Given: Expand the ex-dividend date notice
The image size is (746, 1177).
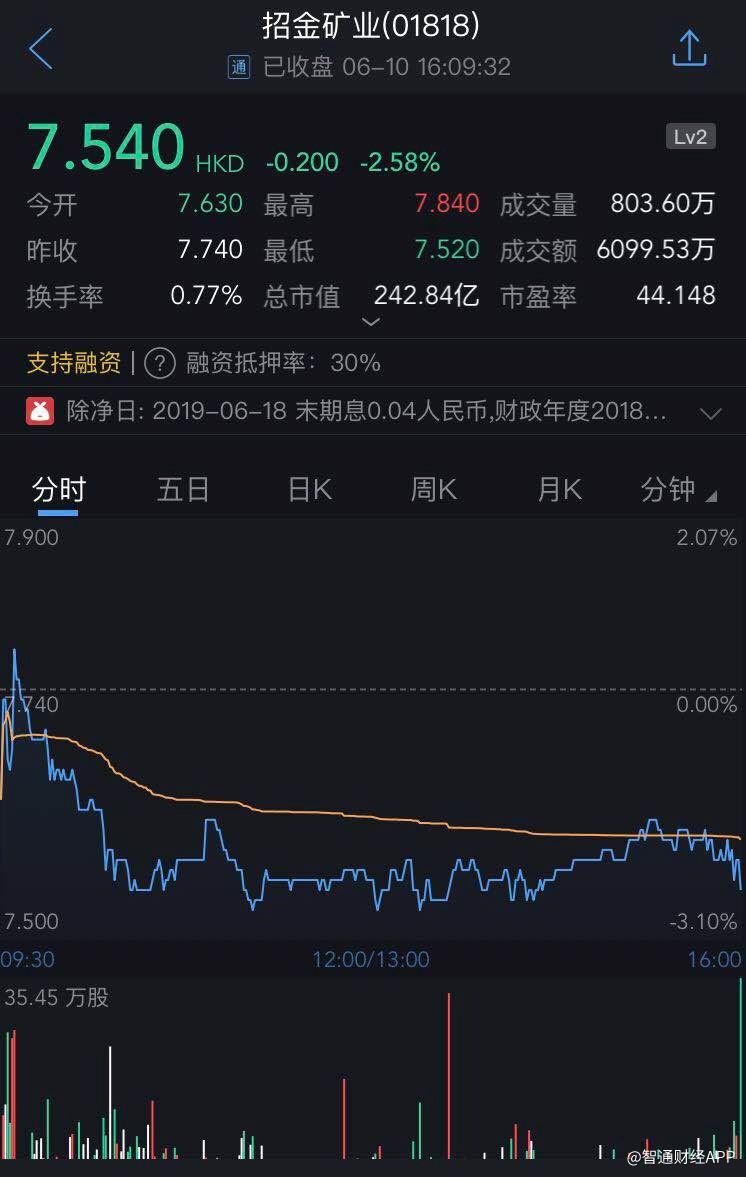Looking at the screenshot, I should click(x=711, y=412).
